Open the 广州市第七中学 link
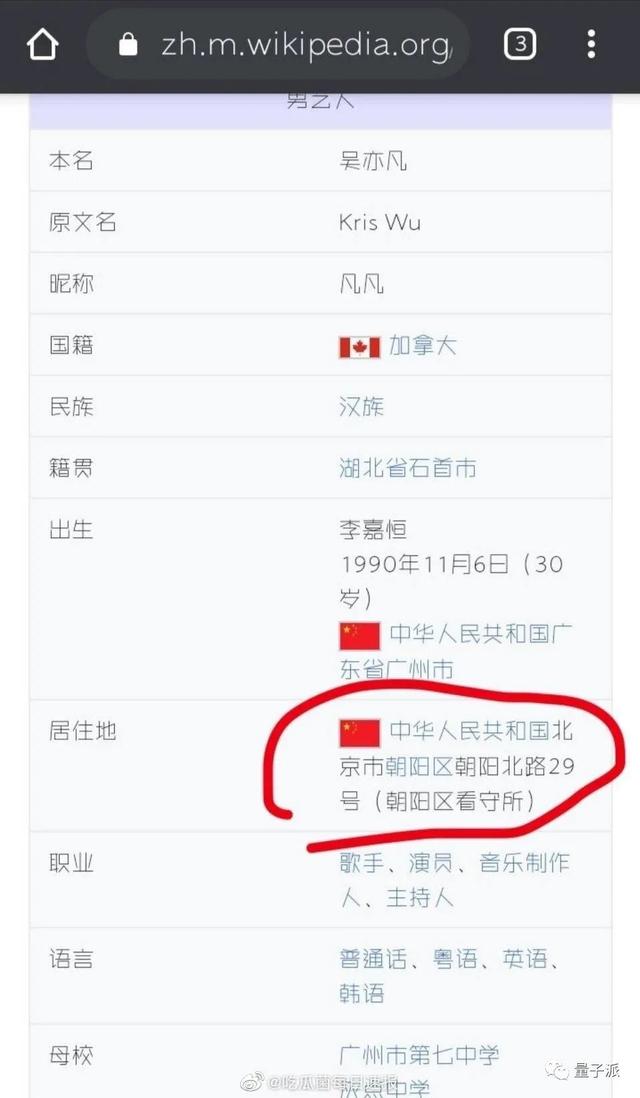640x1098 pixels. (419, 1054)
